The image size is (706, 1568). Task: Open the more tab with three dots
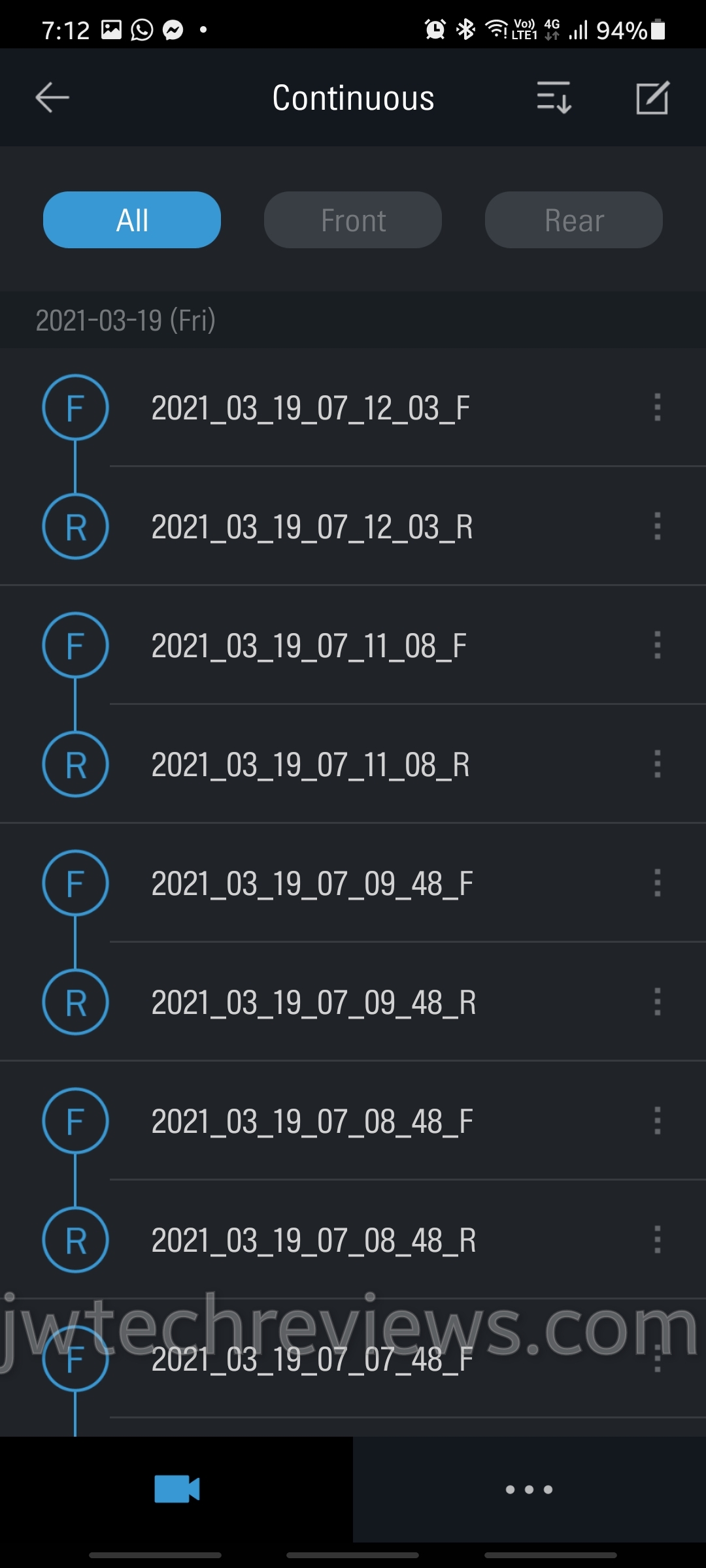[x=529, y=1490]
